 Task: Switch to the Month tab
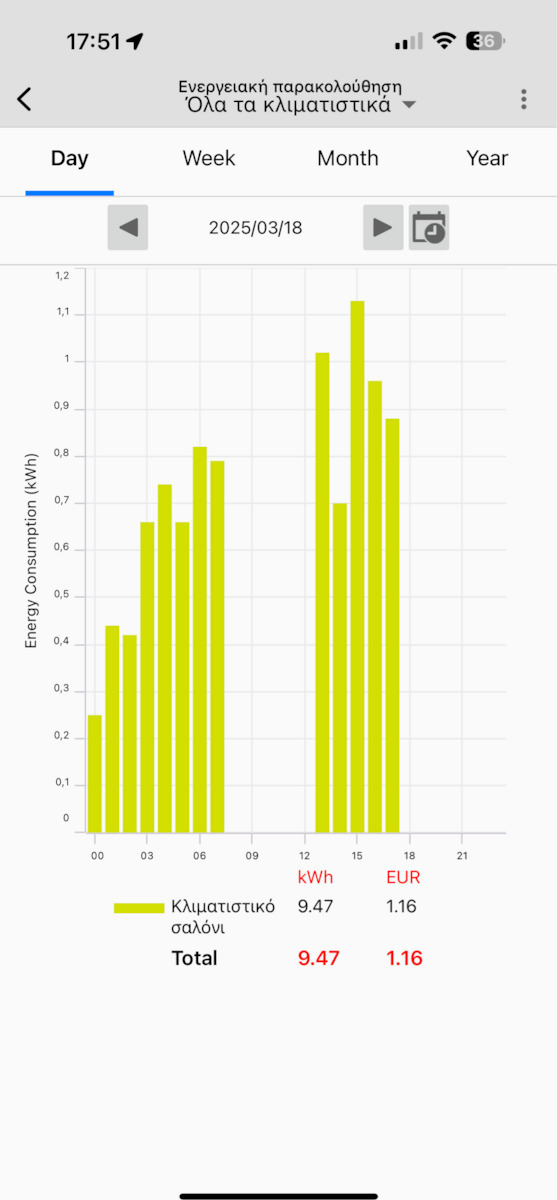[348, 158]
